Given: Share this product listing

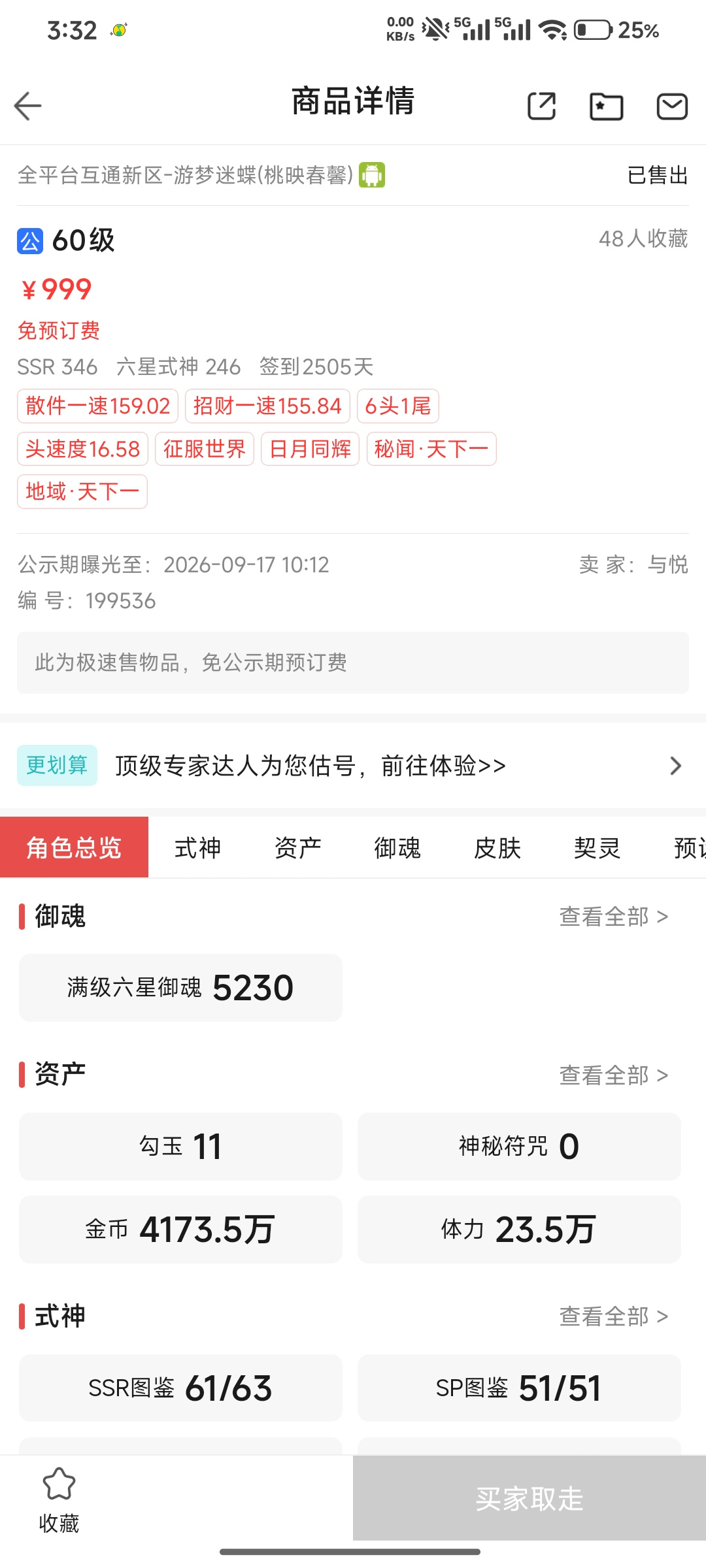Looking at the screenshot, I should tap(541, 106).
